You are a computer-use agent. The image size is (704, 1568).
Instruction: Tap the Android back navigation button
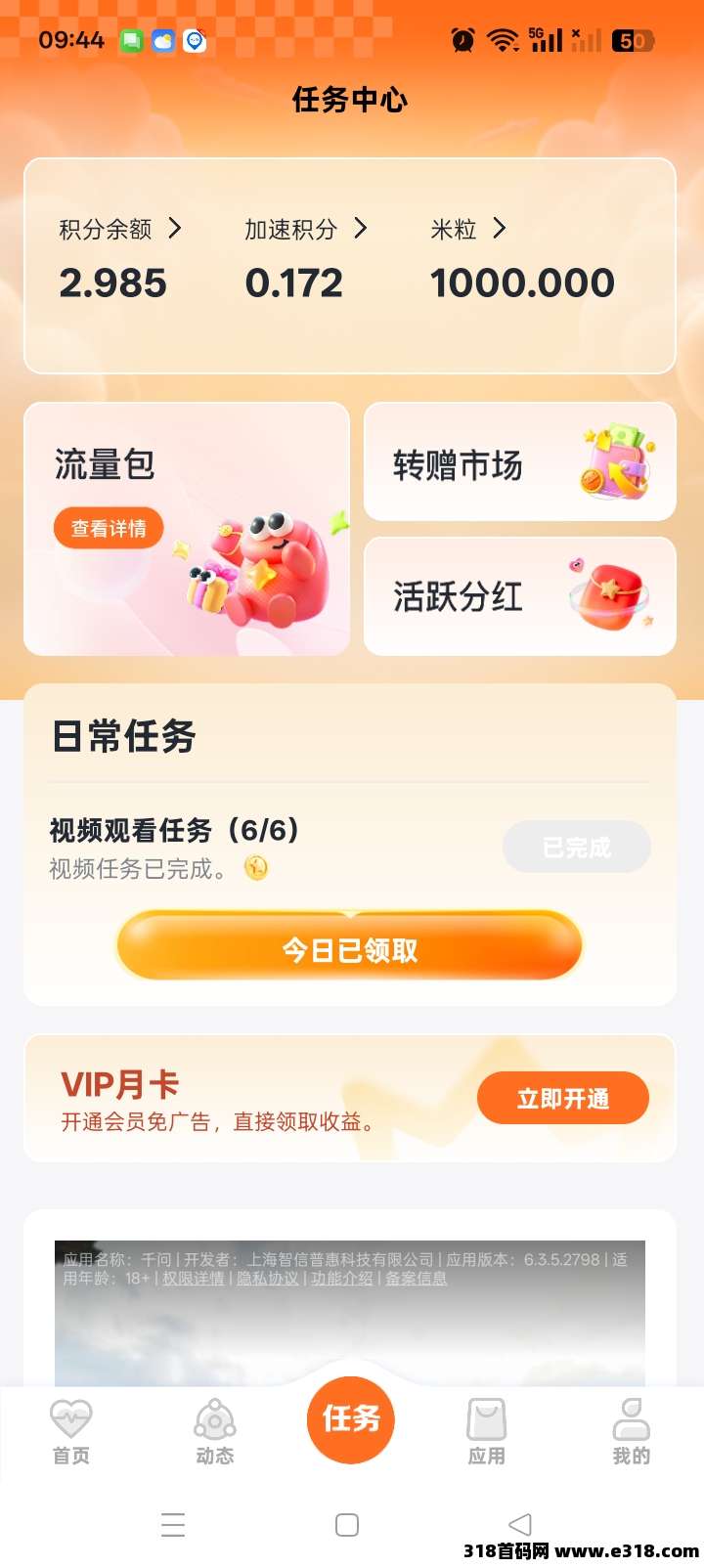[519, 1524]
